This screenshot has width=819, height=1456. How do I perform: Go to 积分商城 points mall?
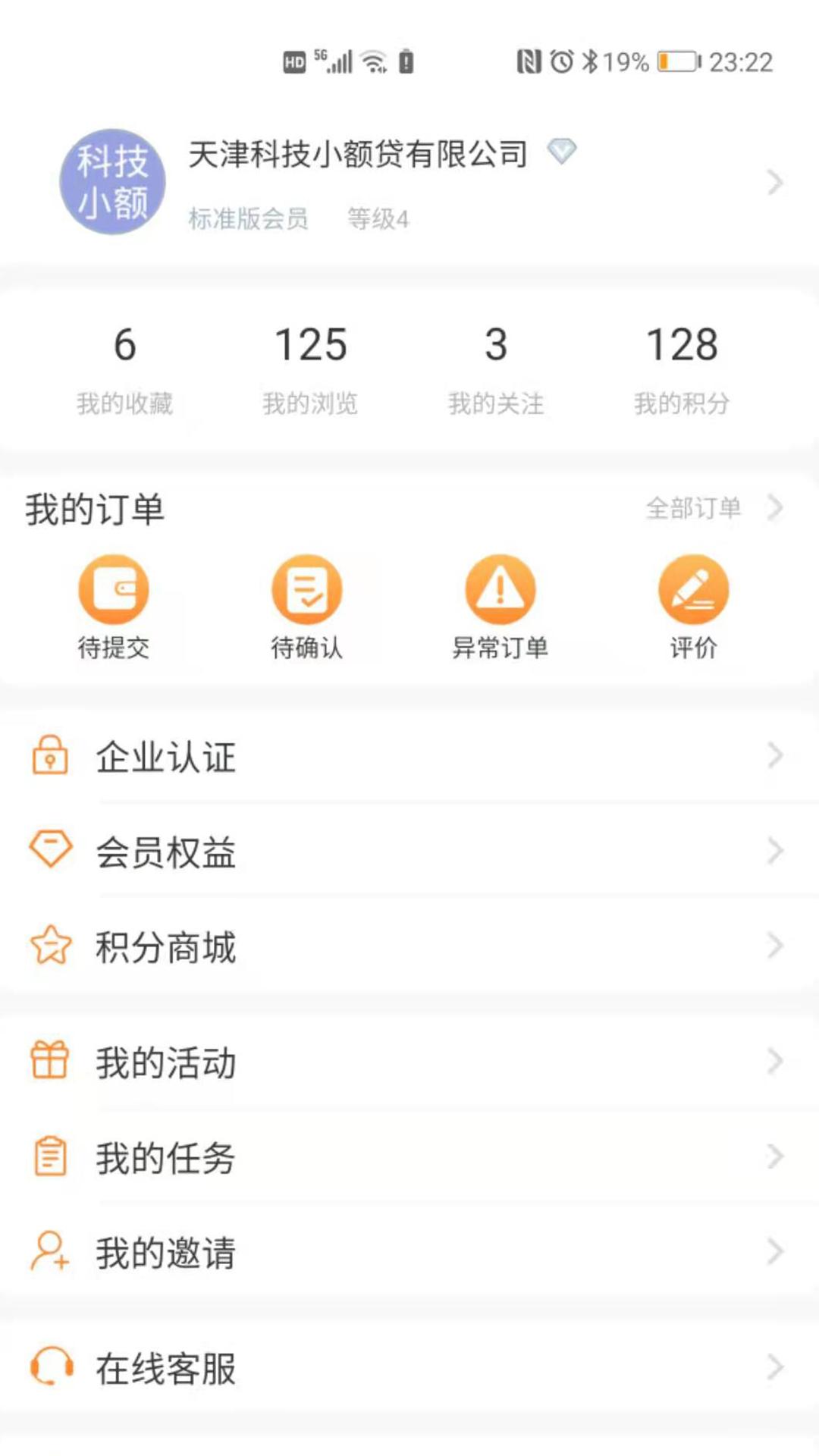click(409, 946)
